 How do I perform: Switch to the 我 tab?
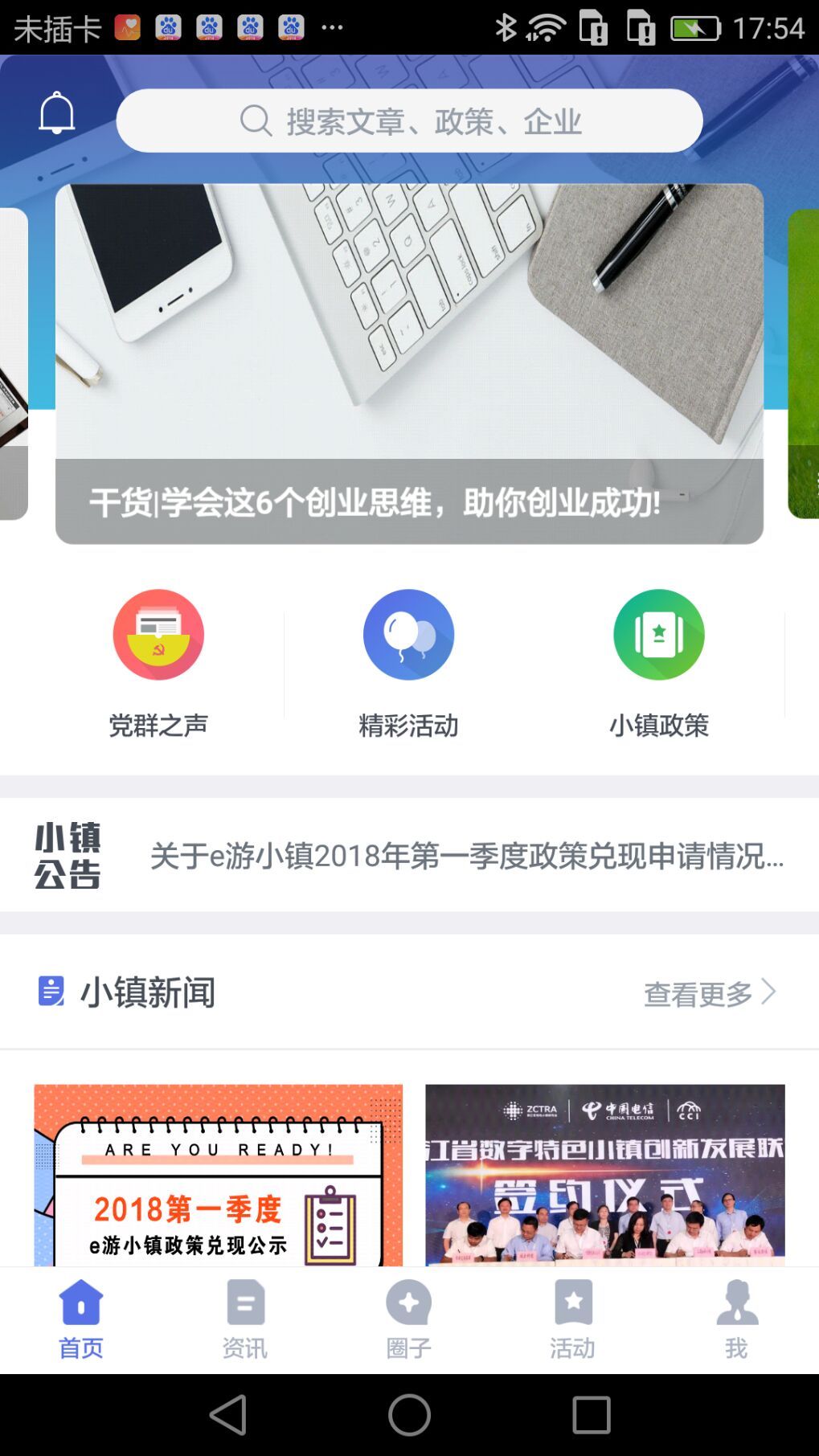tap(736, 1319)
